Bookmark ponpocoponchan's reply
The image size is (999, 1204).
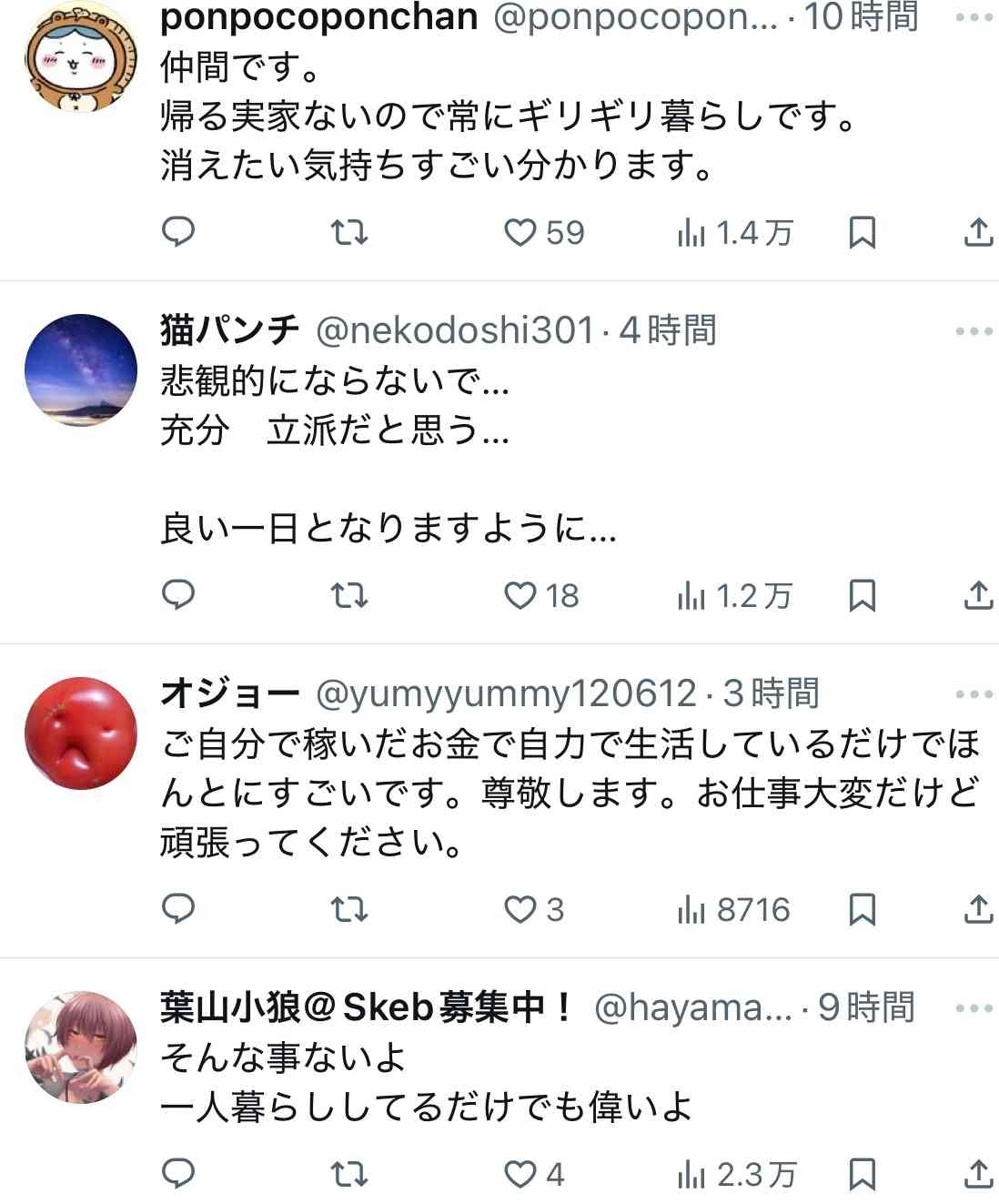(862, 233)
